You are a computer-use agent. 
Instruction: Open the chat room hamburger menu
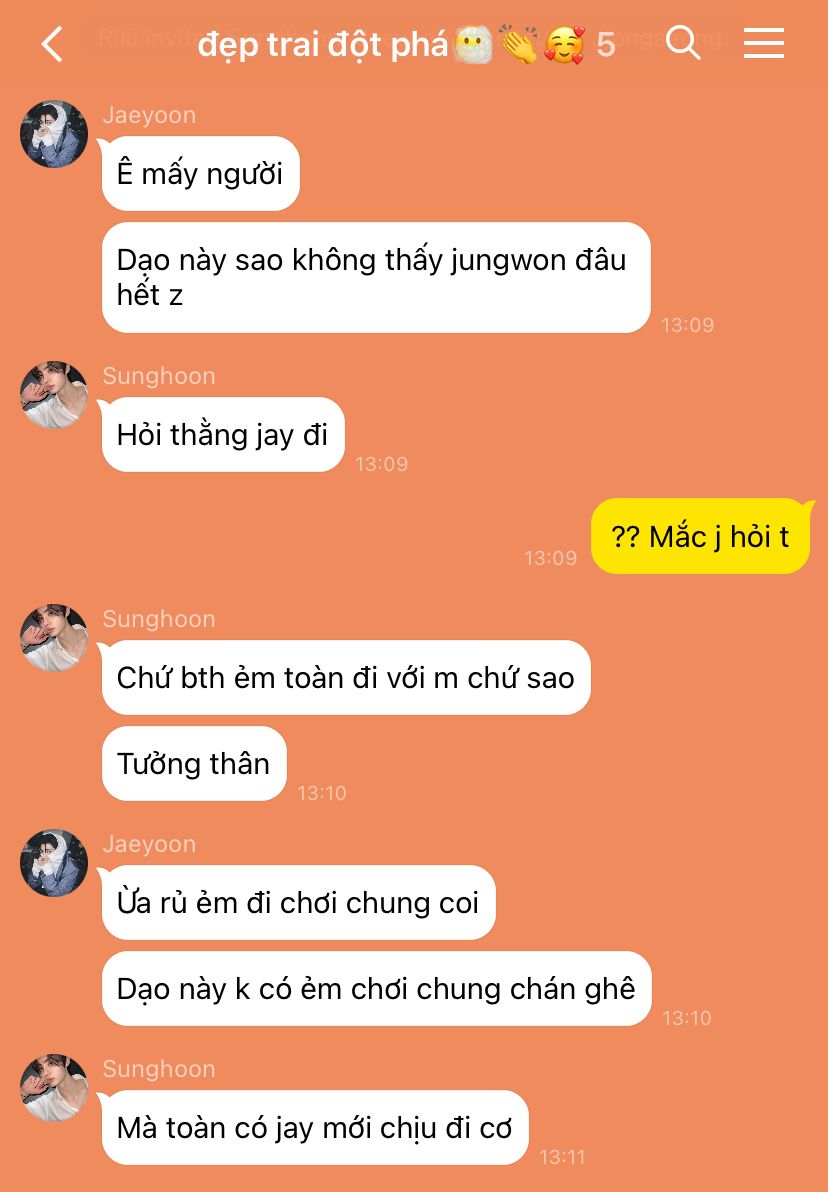pos(764,43)
